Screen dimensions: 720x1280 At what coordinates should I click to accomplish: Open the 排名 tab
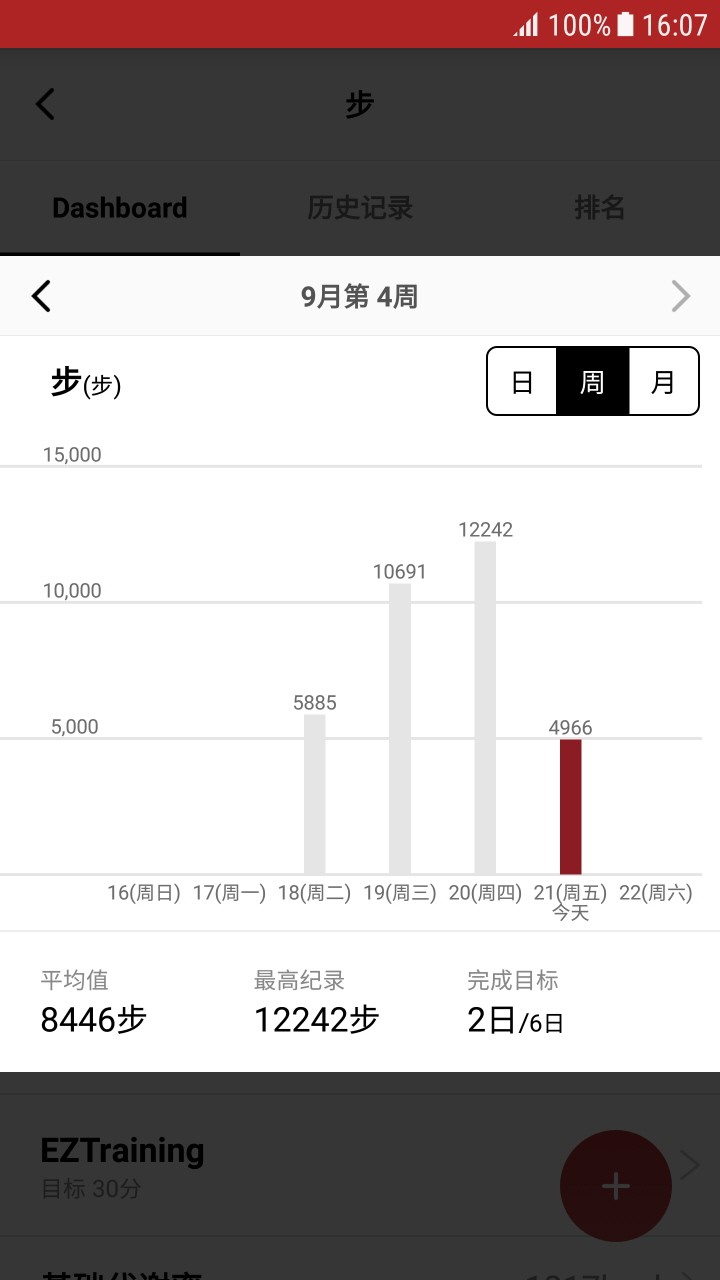click(600, 208)
